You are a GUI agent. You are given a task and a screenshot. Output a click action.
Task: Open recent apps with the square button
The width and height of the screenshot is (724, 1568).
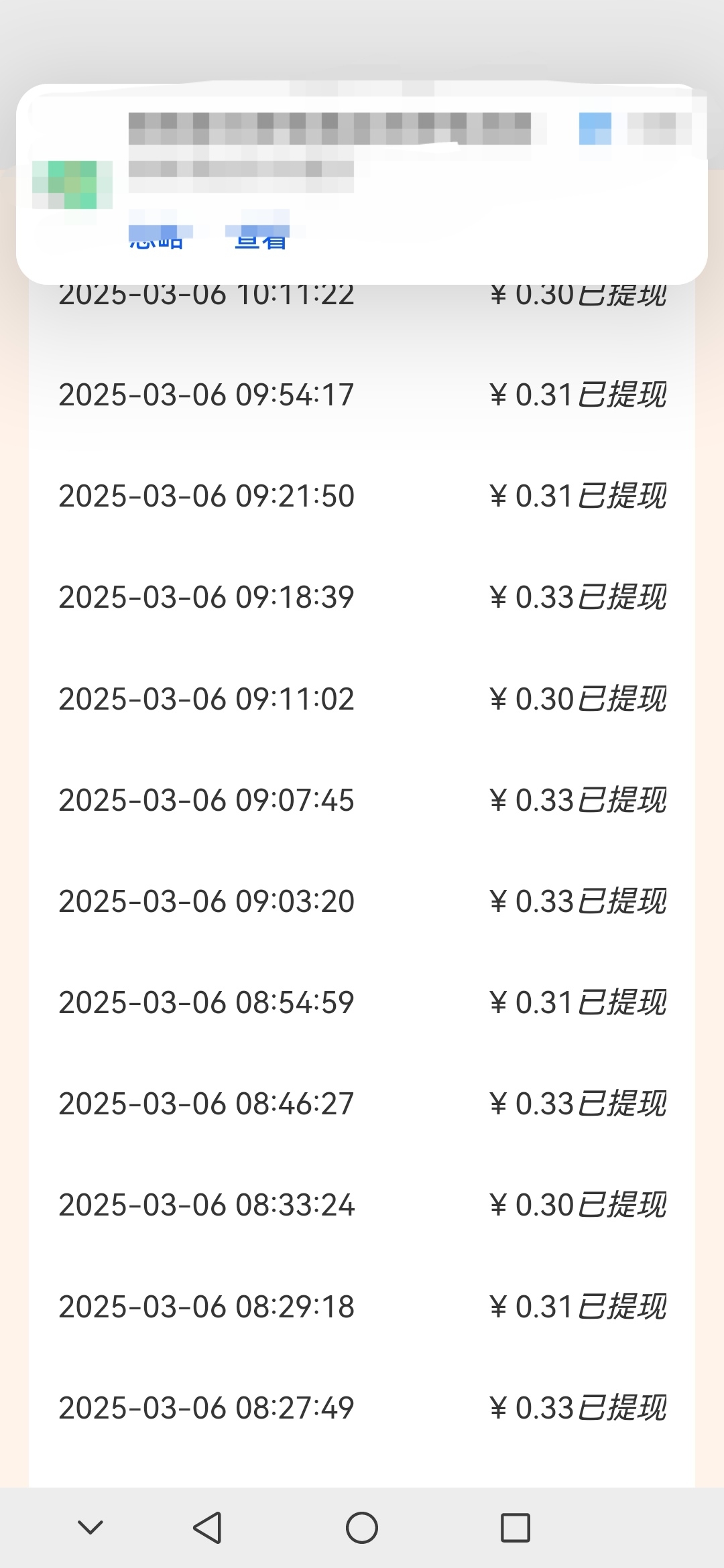coord(516,1528)
